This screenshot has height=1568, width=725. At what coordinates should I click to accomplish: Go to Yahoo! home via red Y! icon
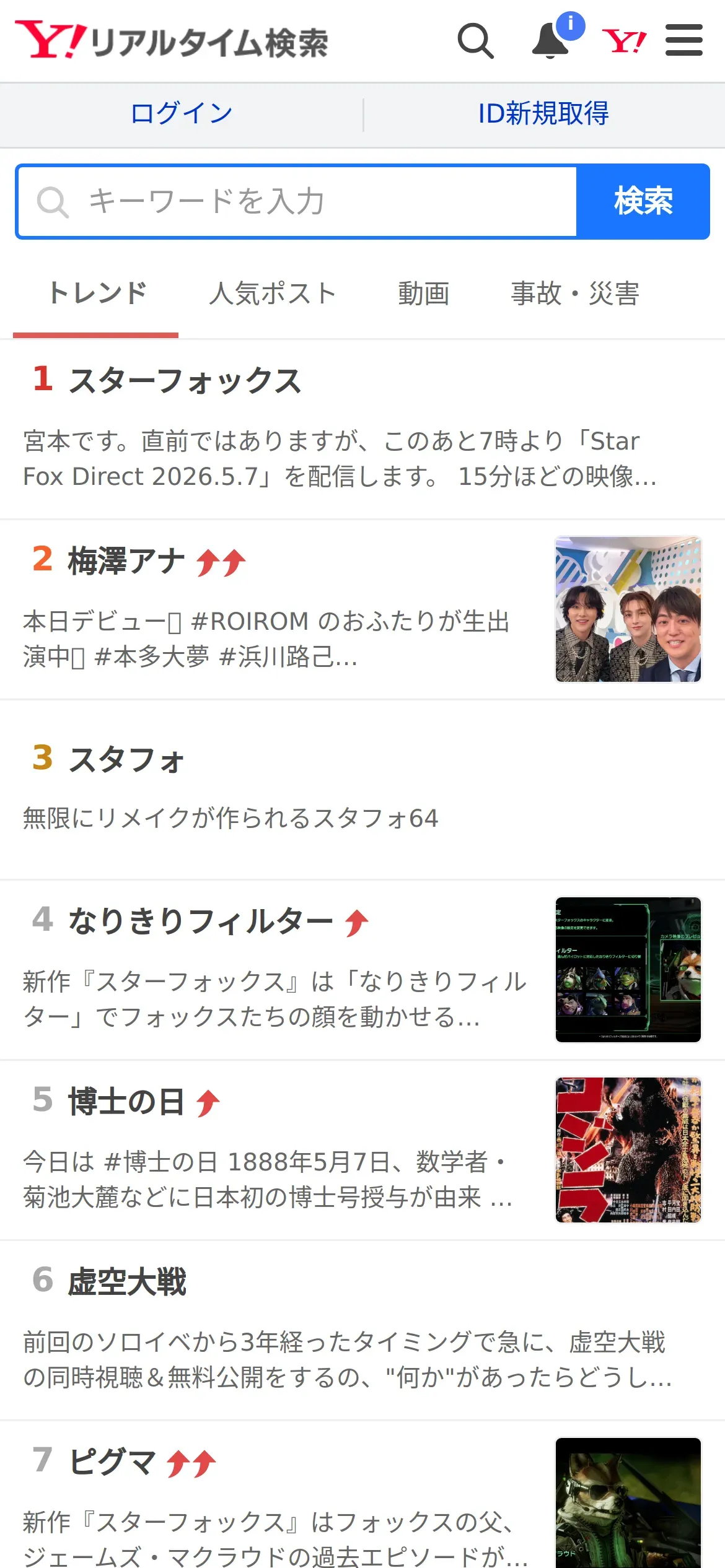(624, 41)
